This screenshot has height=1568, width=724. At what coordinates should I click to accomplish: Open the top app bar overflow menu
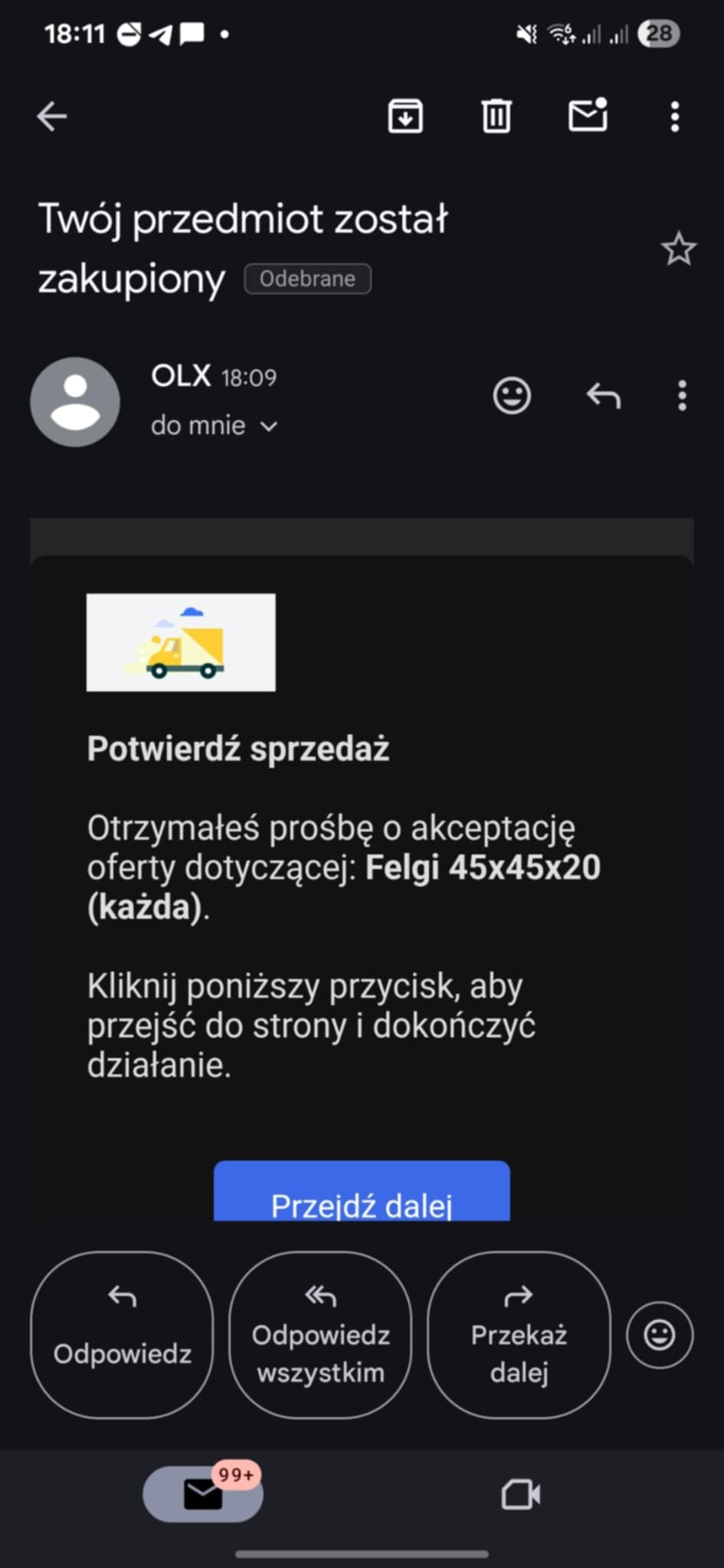point(674,116)
